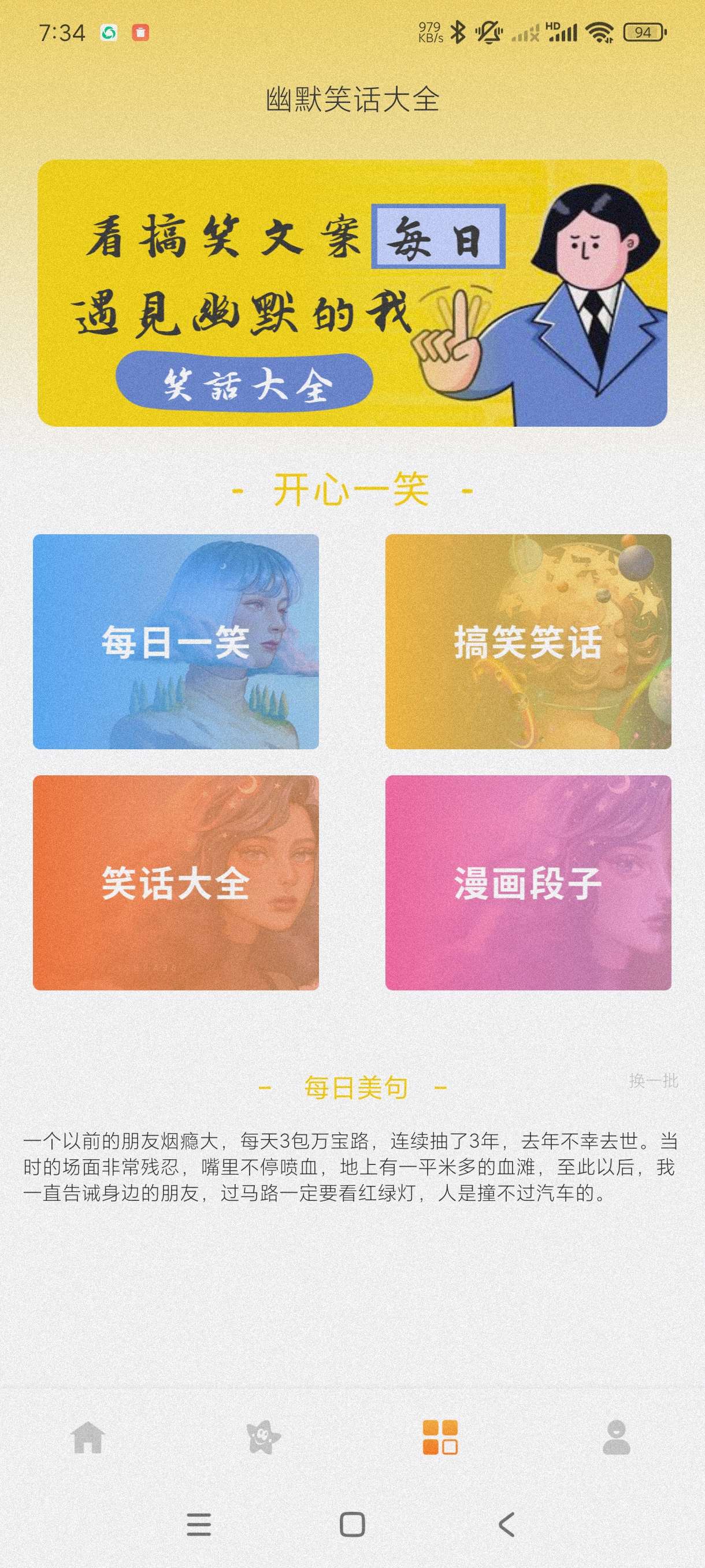Open the 看搞笑文案 banner
The width and height of the screenshot is (705, 1568).
tap(352, 293)
